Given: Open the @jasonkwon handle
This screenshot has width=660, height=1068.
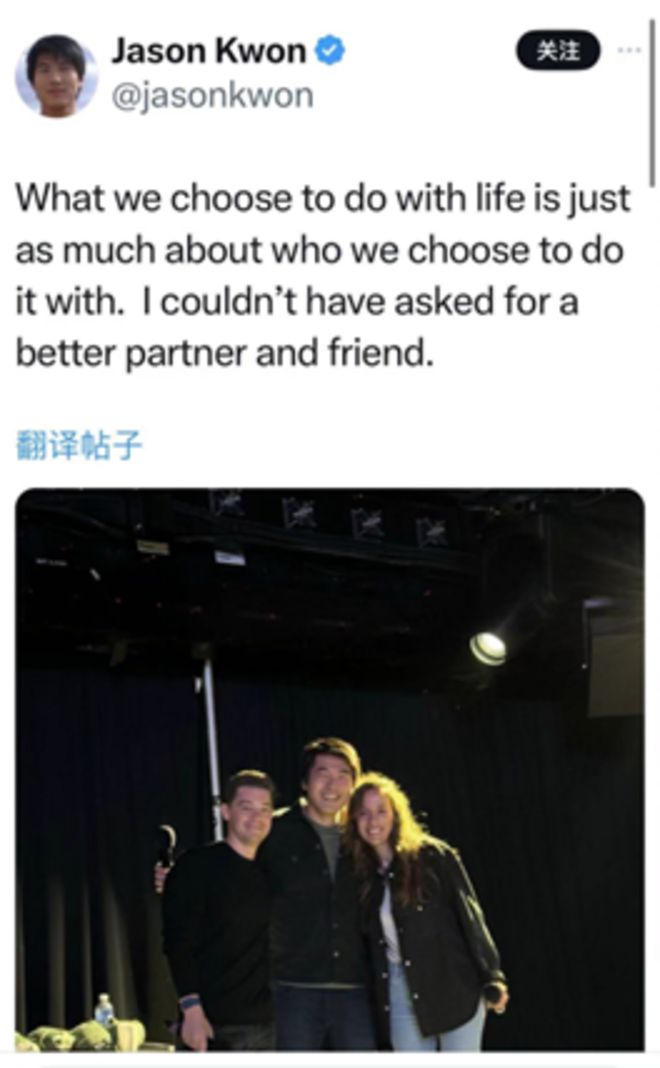Looking at the screenshot, I should (x=211, y=95).
